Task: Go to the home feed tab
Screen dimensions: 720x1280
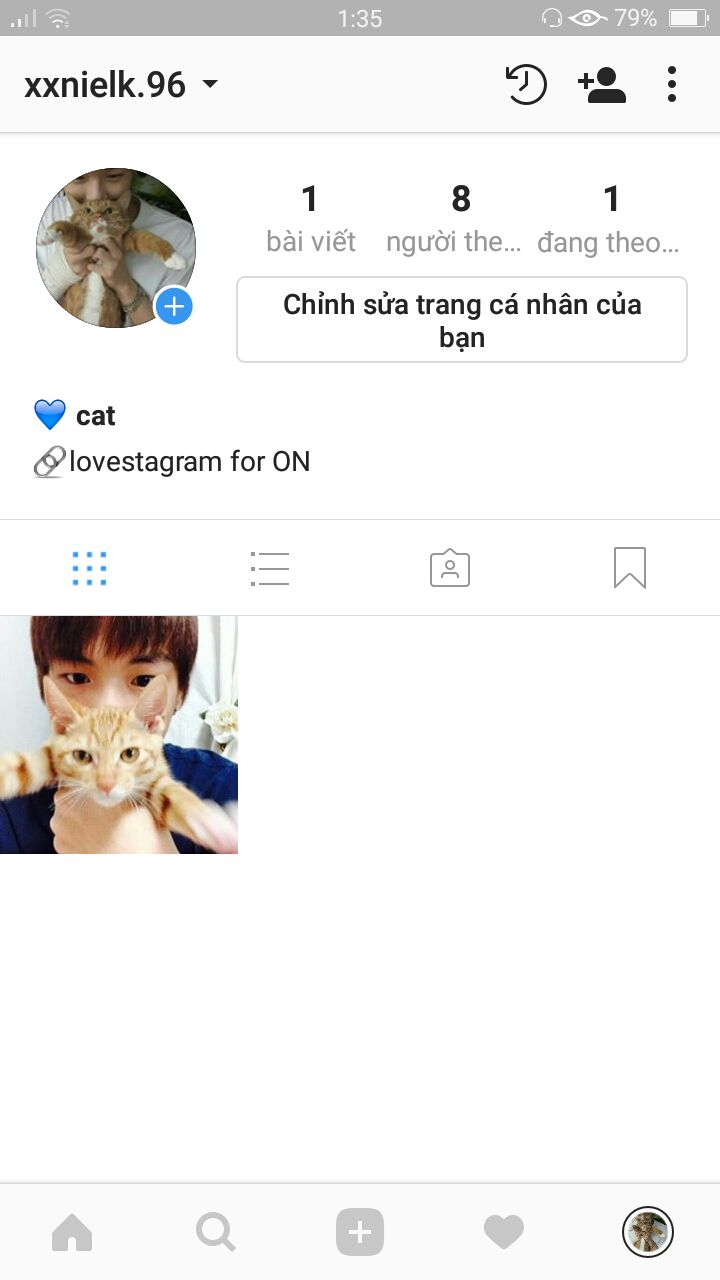Action: 72,1232
